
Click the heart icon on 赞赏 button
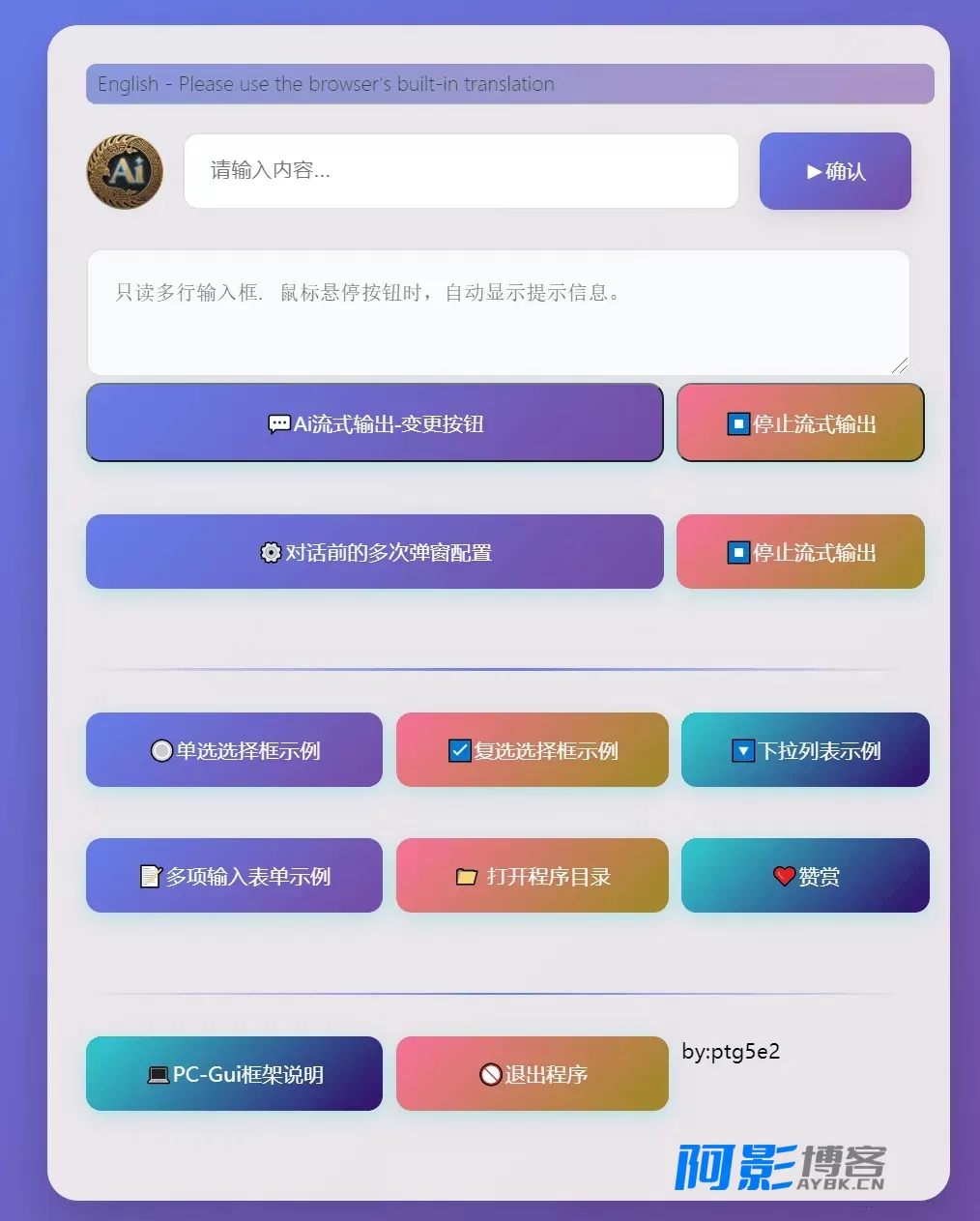(783, 875)
